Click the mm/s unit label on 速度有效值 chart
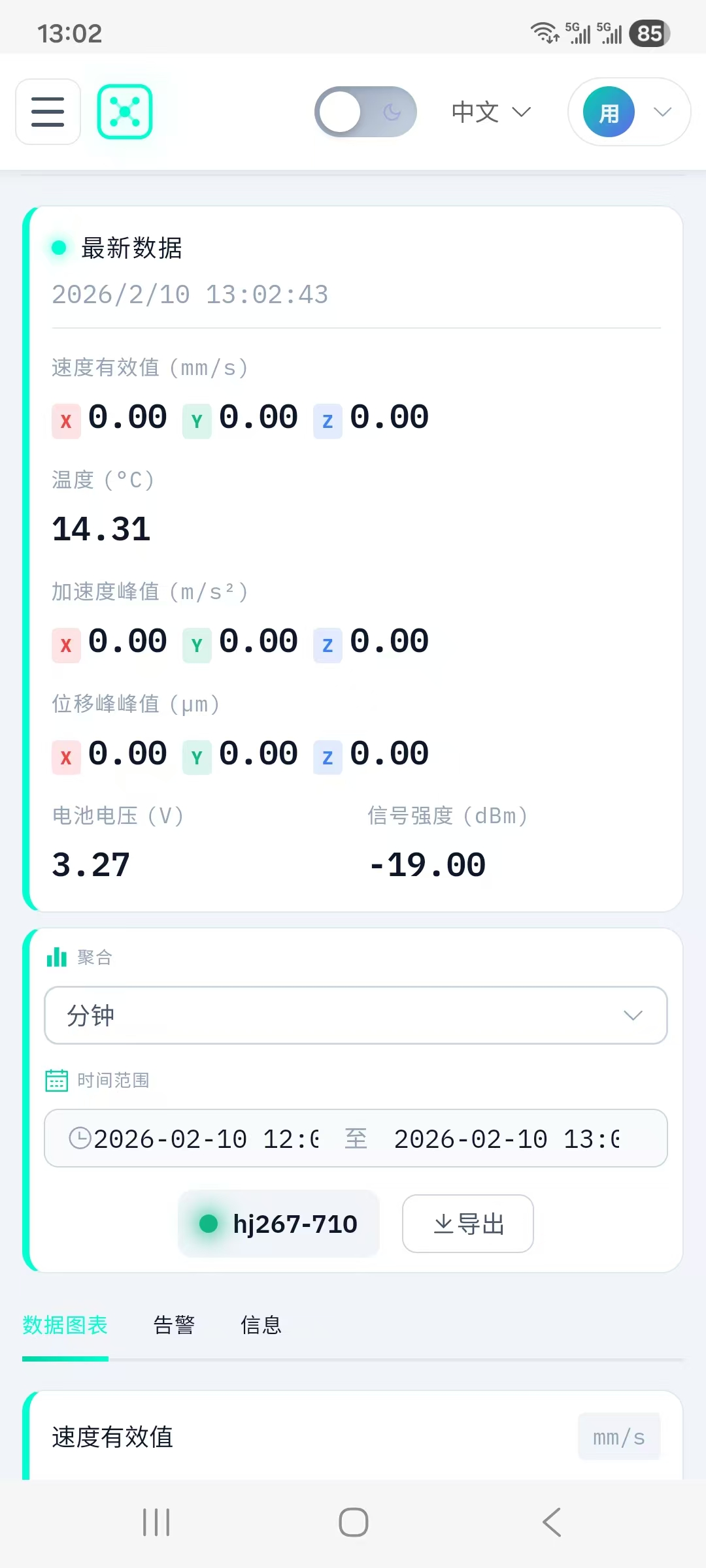The height and width of the screenshot is (1568, 706). click(618, 1437)
